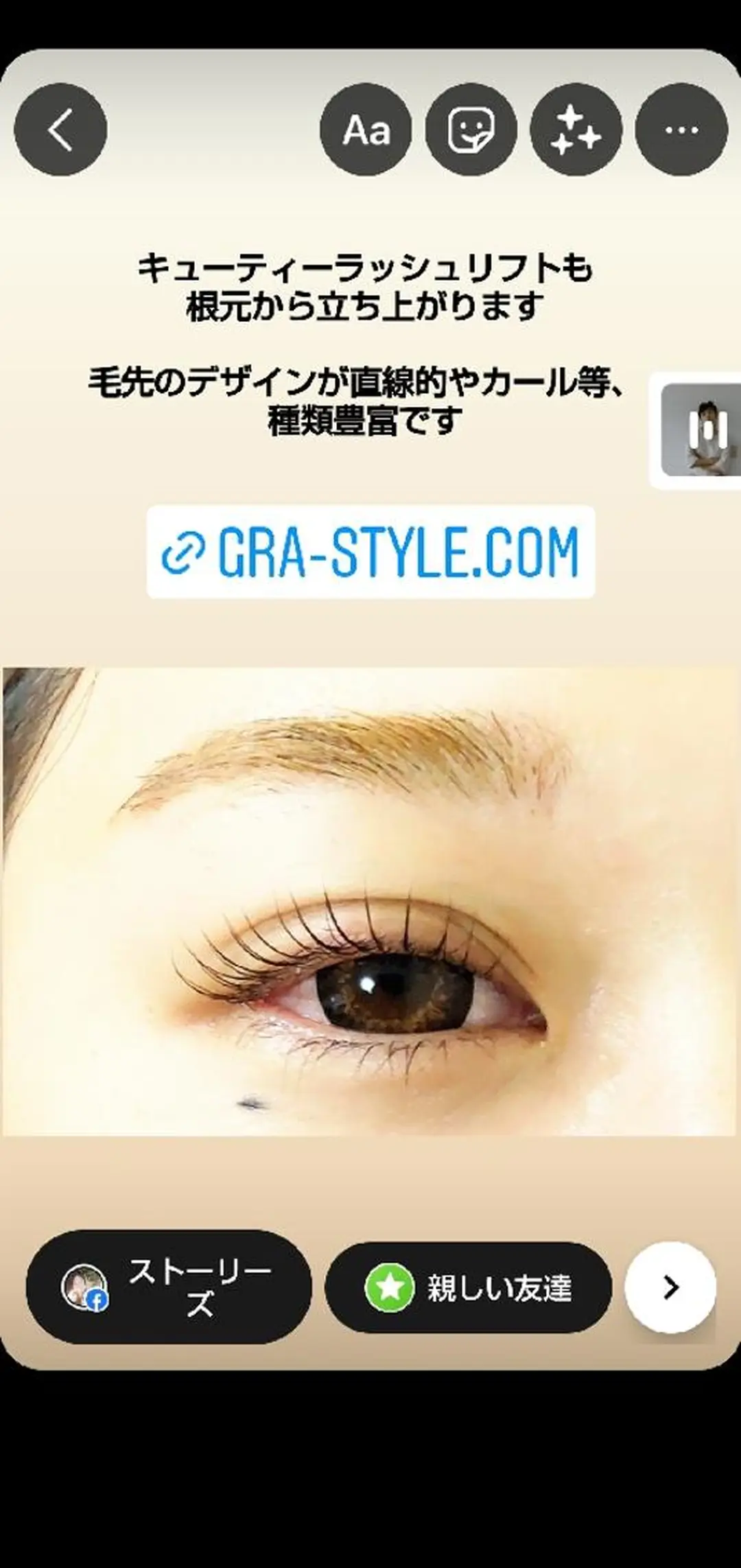Open the sparkle effects tool
741x1568 pixels.
(x=576, y=130)
